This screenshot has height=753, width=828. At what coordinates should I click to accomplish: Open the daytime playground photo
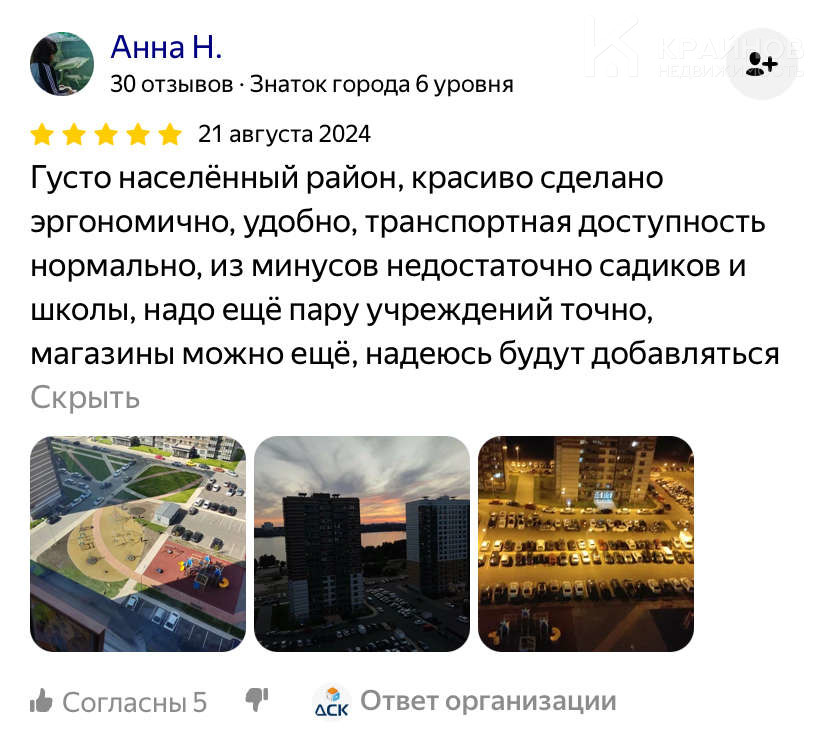(138, 544)
